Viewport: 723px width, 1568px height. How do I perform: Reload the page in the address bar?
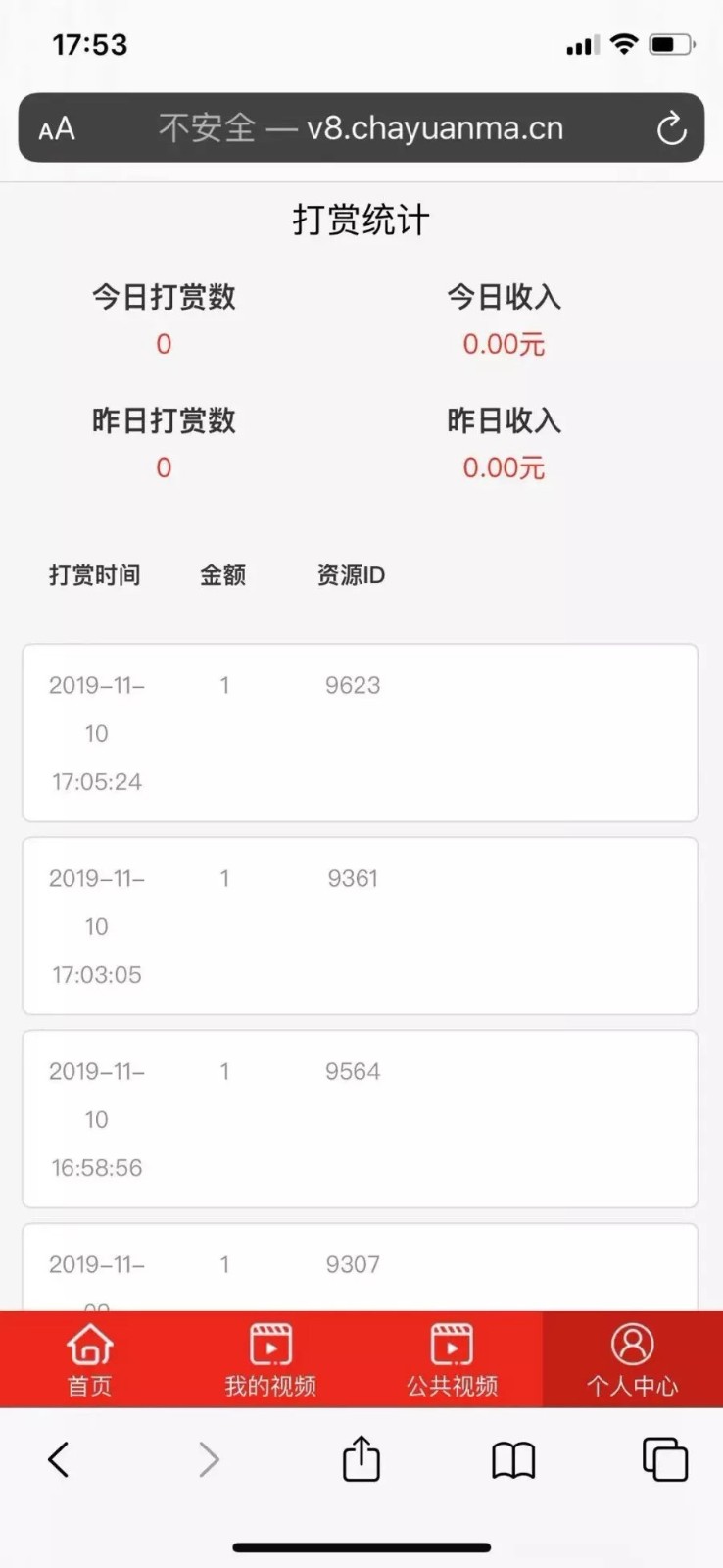pos(671,128)
